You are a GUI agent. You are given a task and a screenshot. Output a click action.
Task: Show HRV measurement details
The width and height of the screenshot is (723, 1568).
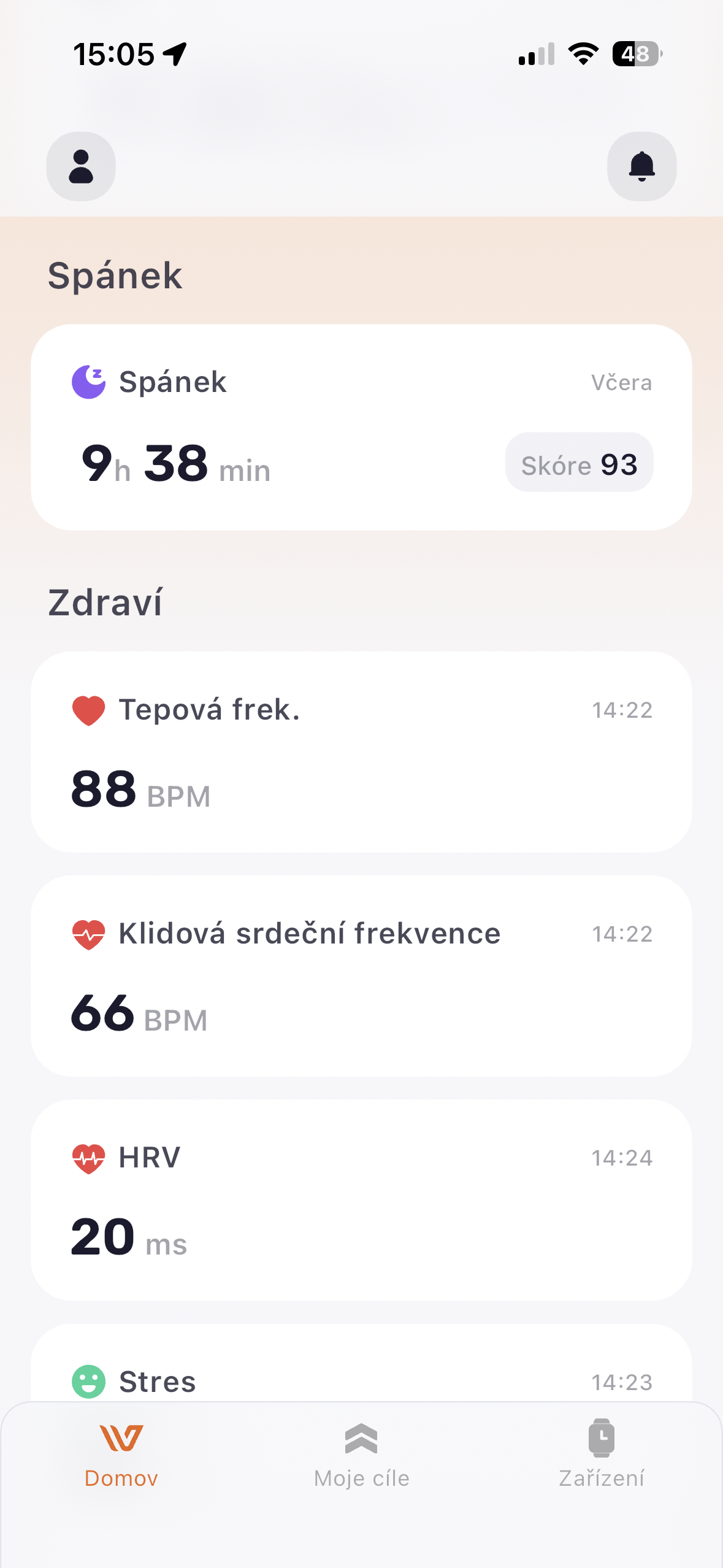[x=361, y=1199]
